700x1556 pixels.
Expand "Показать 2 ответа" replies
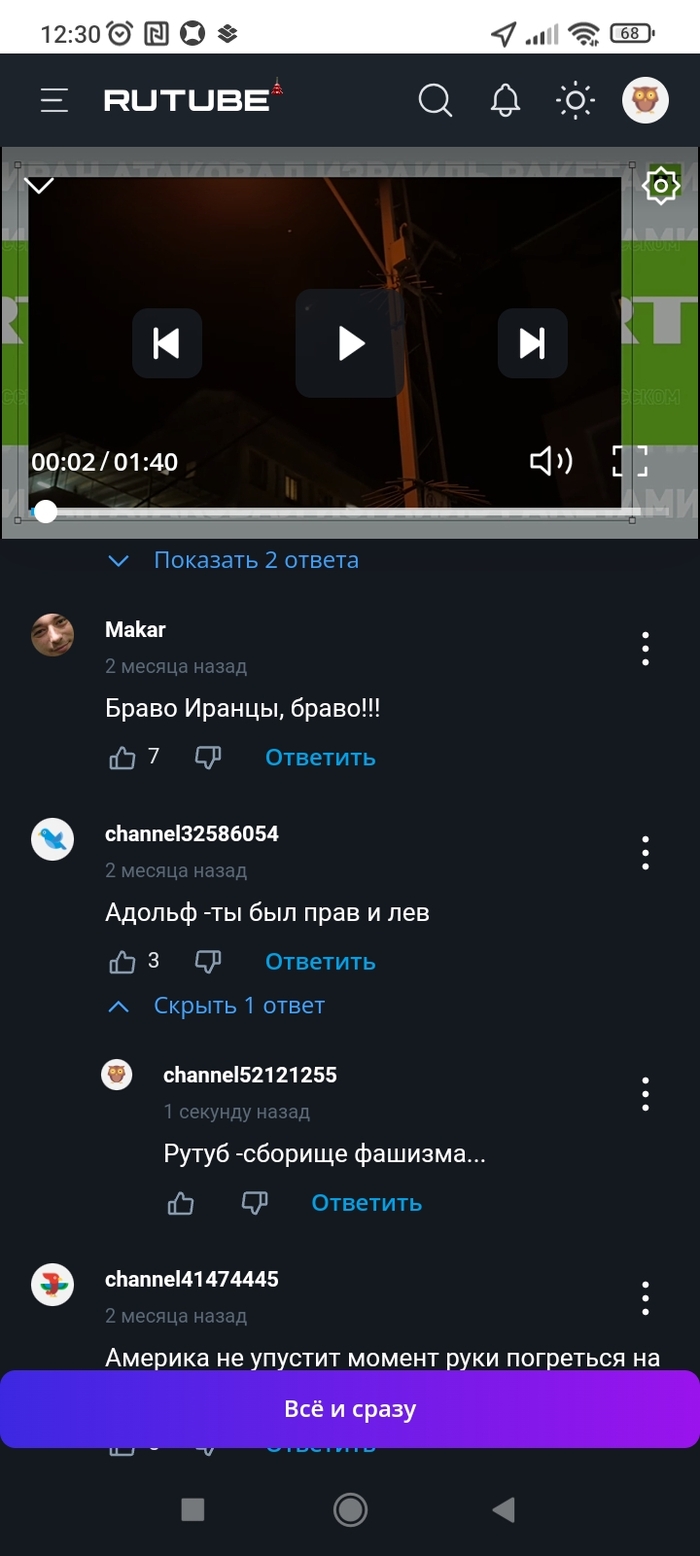tap(255, 560)
